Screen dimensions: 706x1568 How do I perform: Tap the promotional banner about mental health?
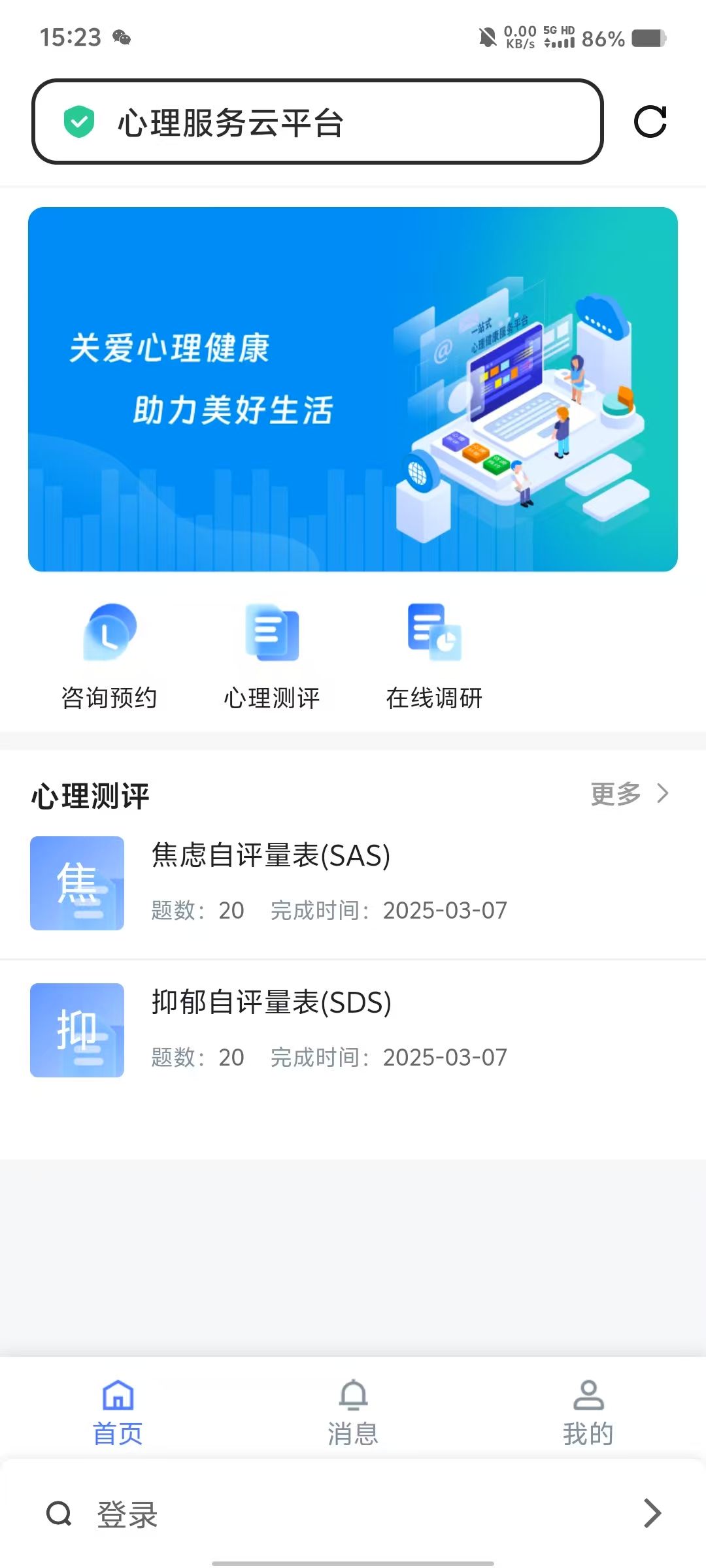pos(353,389)
